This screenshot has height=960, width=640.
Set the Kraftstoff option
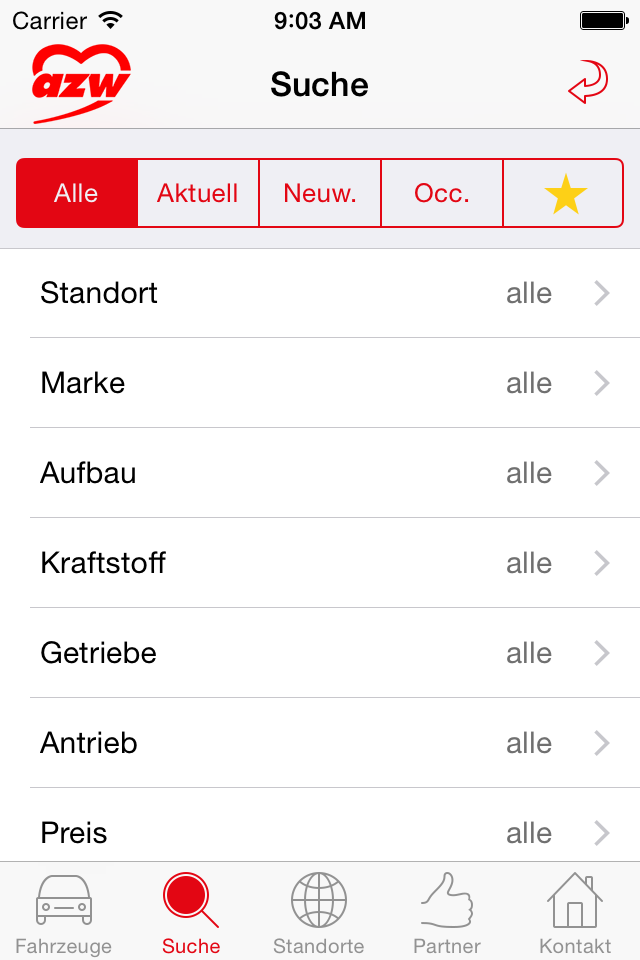pos(320,563)
